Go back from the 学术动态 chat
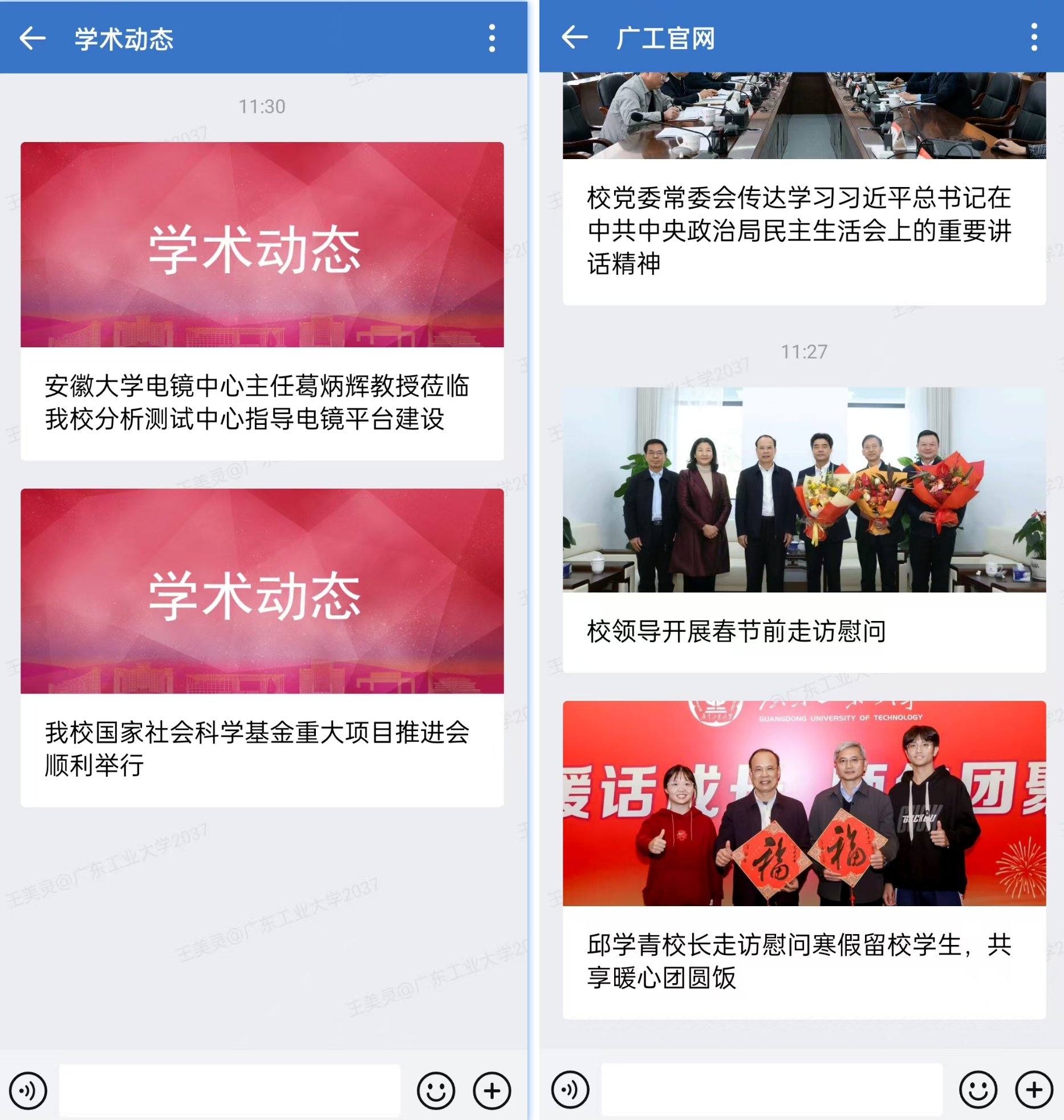 33,39
